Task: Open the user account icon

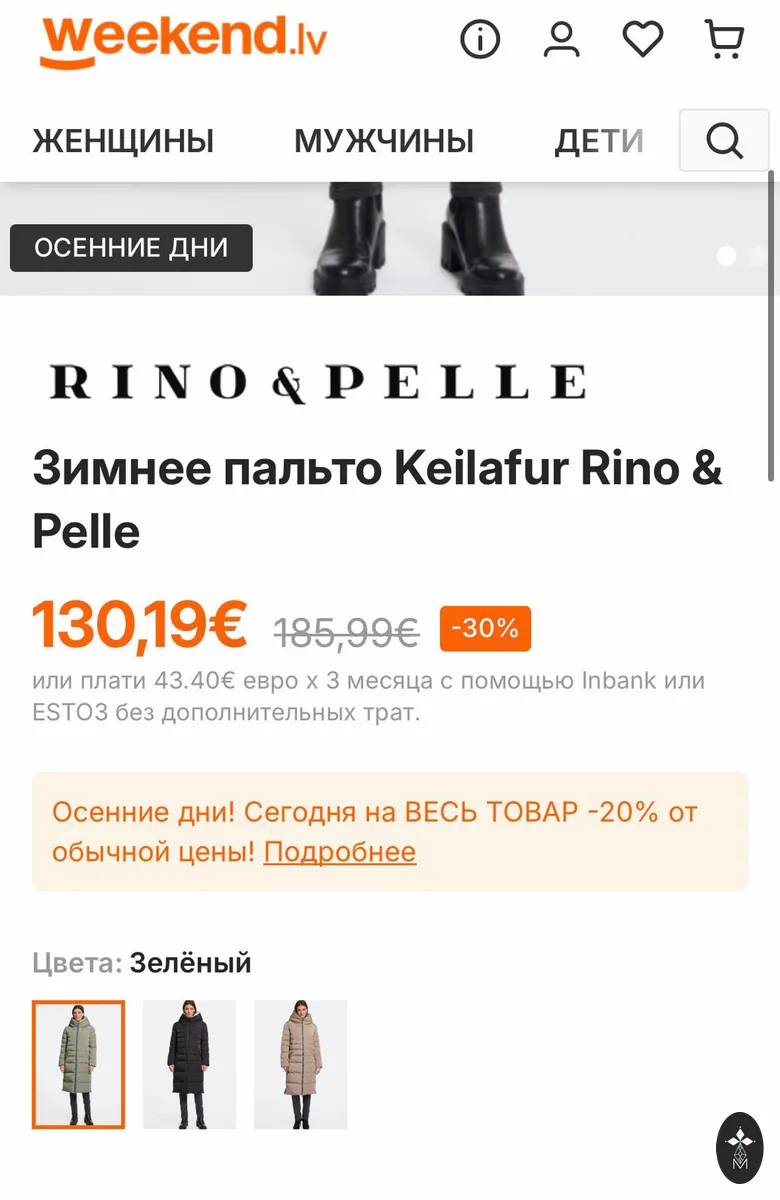Action: tap(562, 40)
